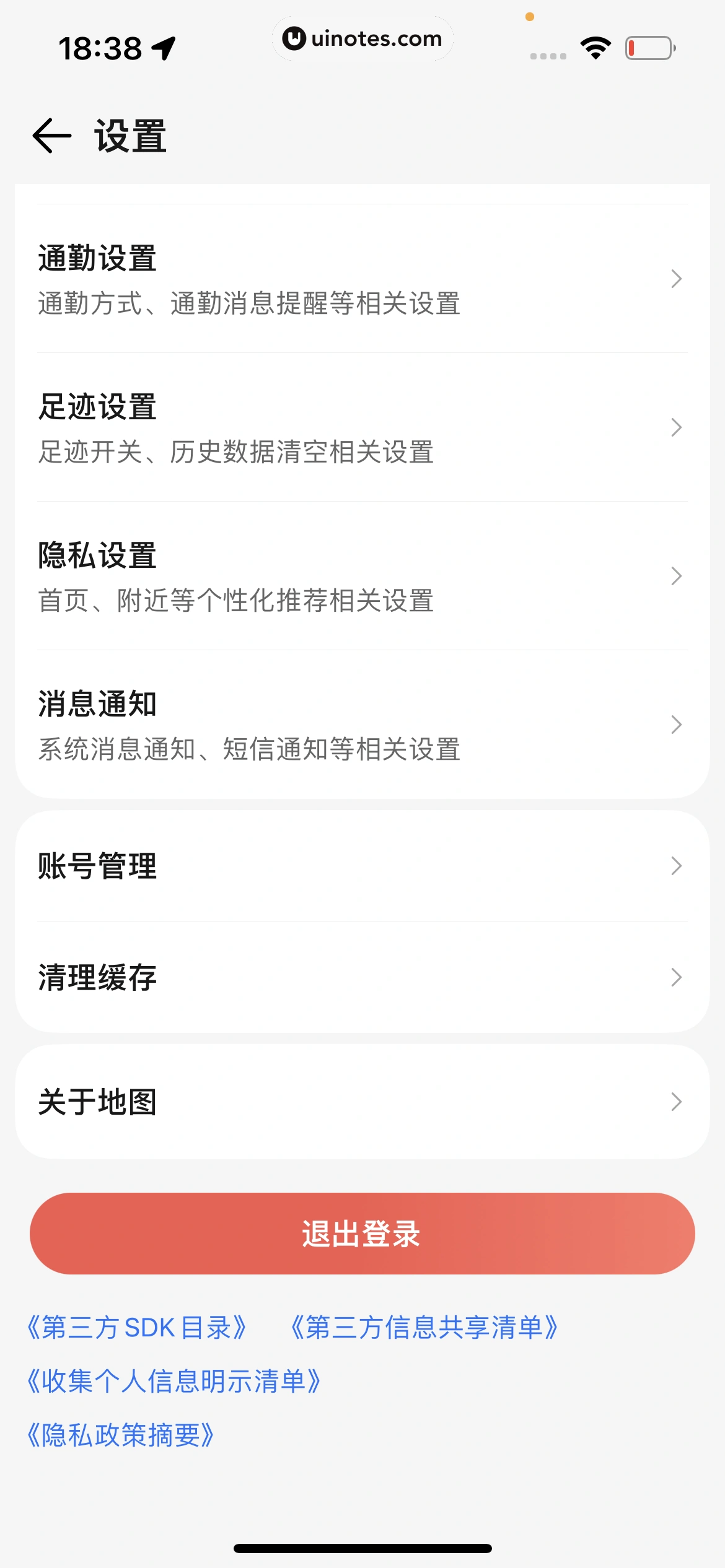Open the 第三方信息共享清单 link
725x1568 pixels.
(x=424, y=1328)
